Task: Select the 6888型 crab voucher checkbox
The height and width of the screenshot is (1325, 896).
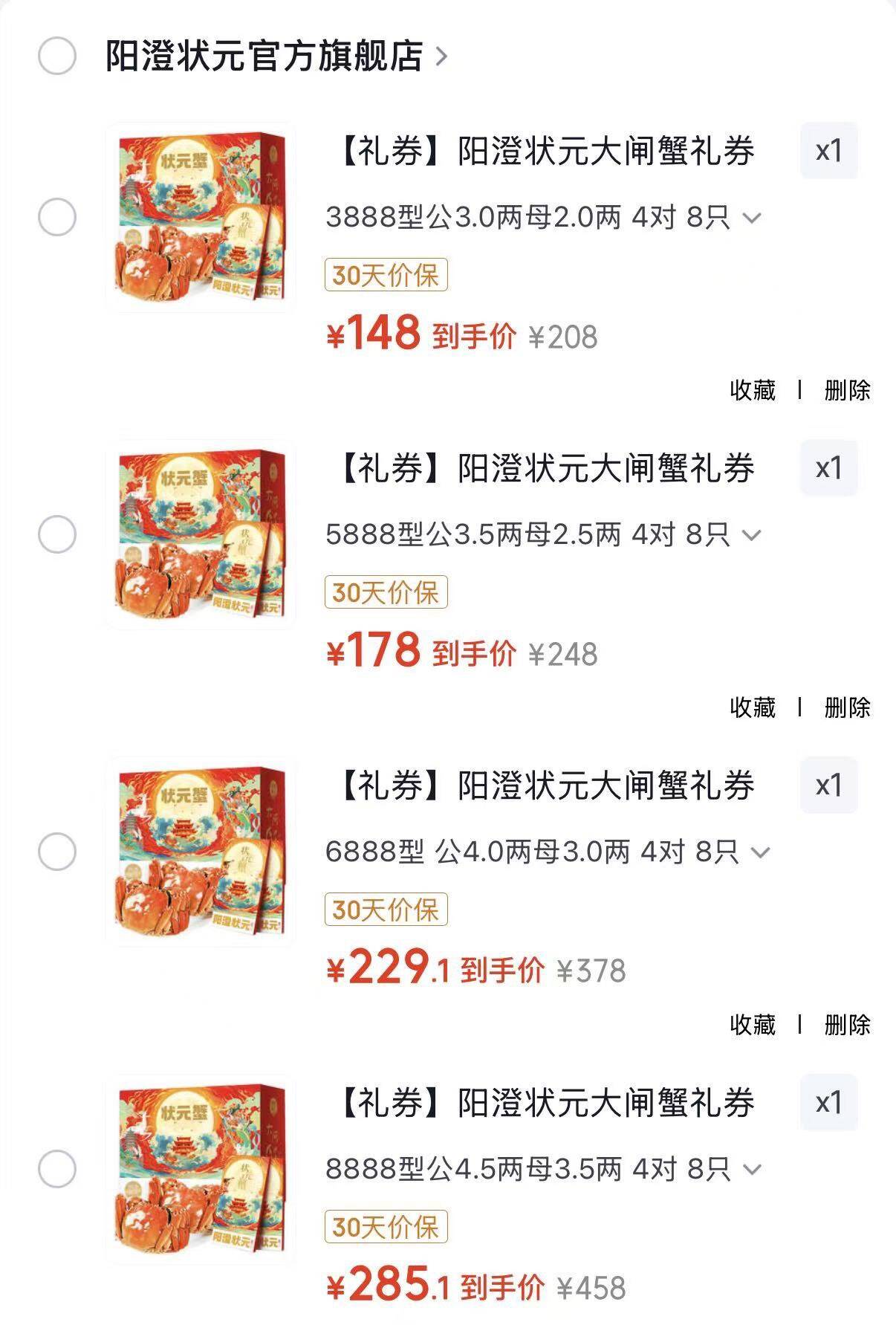Action: pos(57,852)
